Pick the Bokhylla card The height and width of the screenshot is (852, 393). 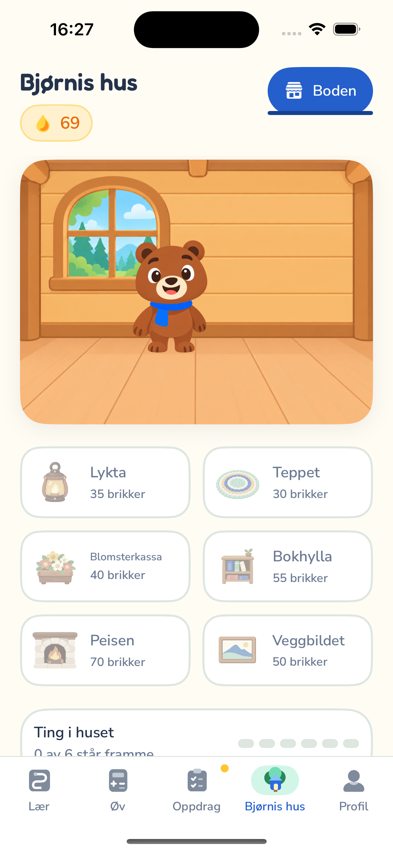coord(288,566)
